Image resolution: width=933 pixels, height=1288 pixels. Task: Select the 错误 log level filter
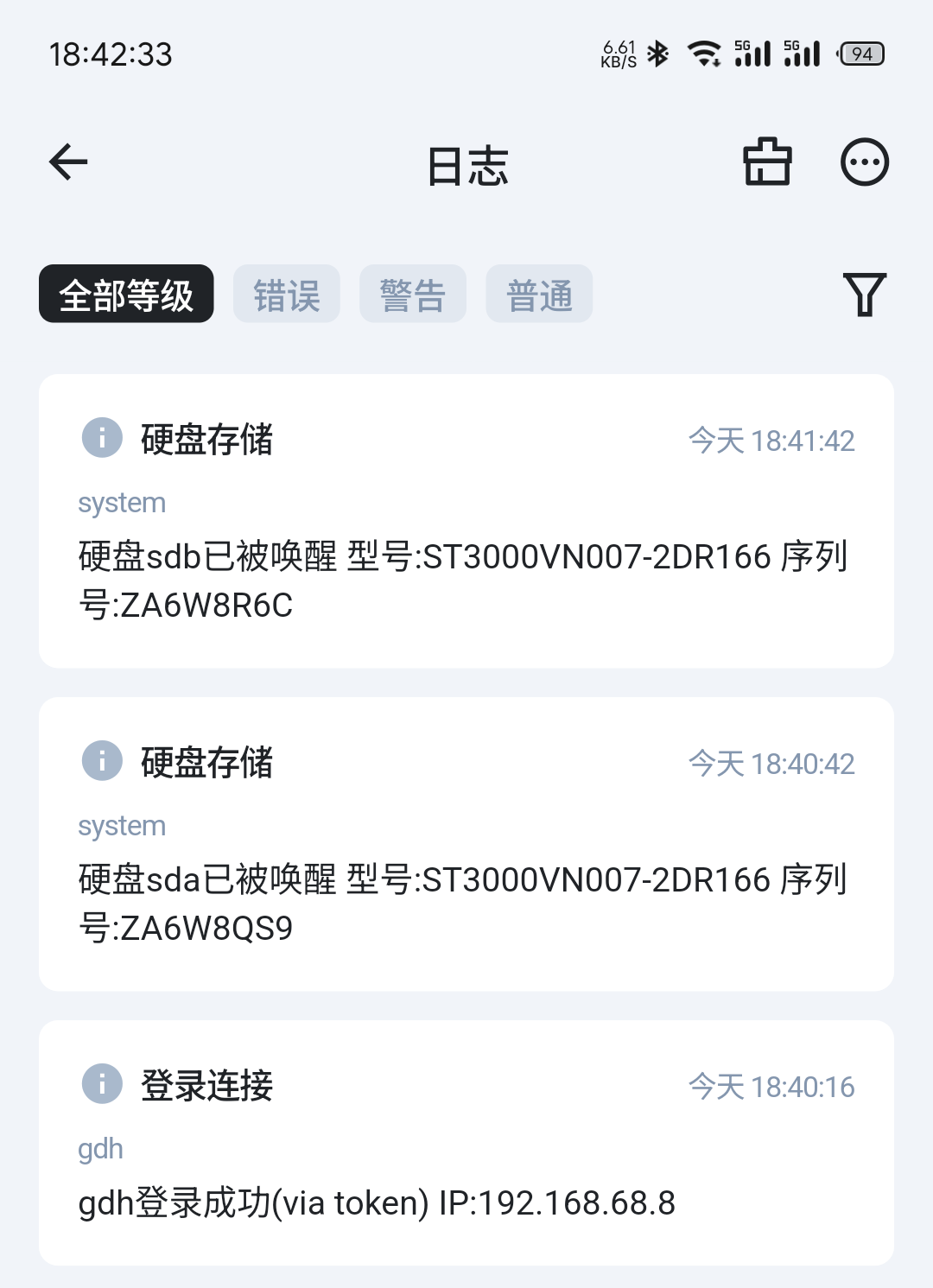286,294
